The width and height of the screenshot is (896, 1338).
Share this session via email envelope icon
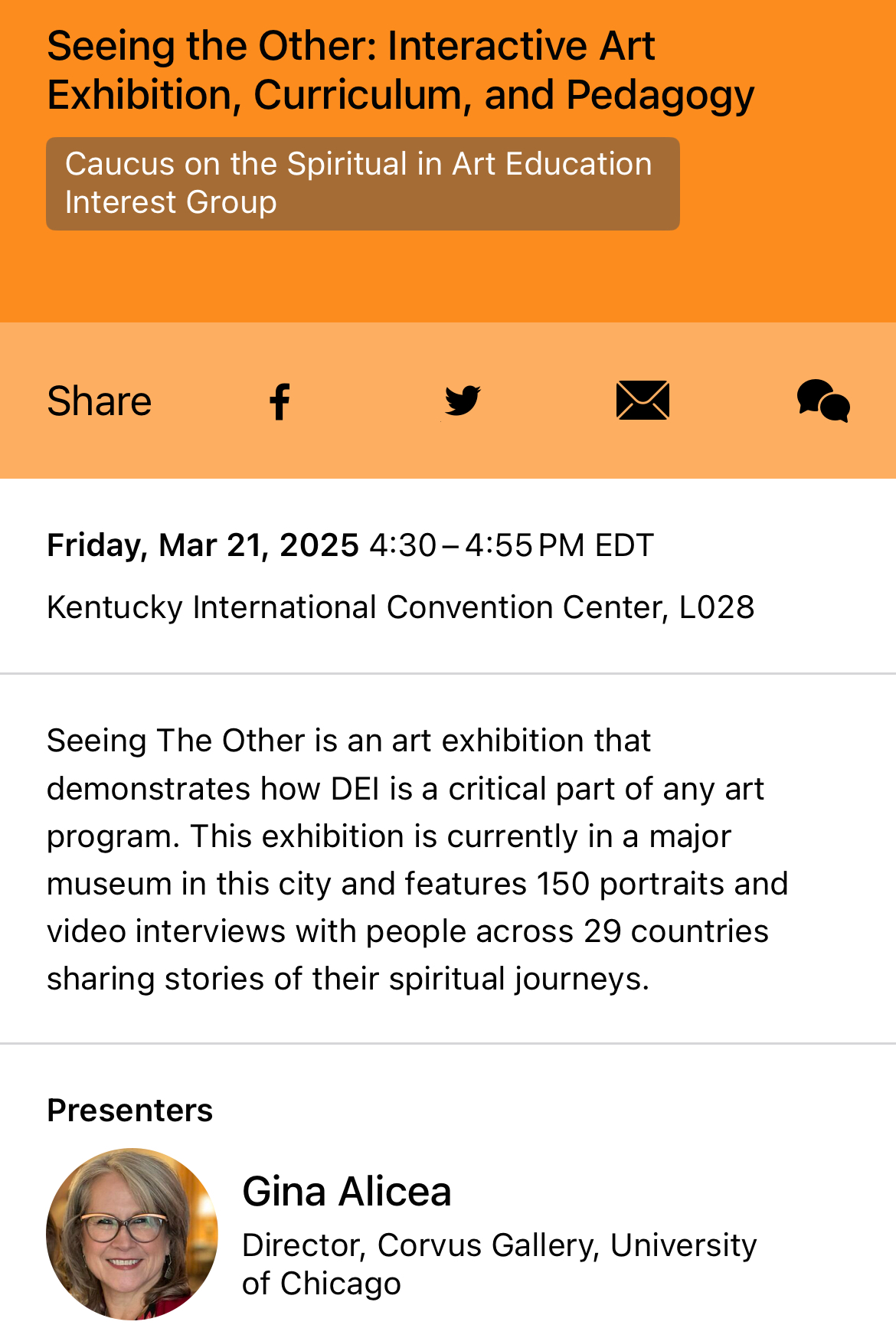pyautogui.click(x=643, y=401)
